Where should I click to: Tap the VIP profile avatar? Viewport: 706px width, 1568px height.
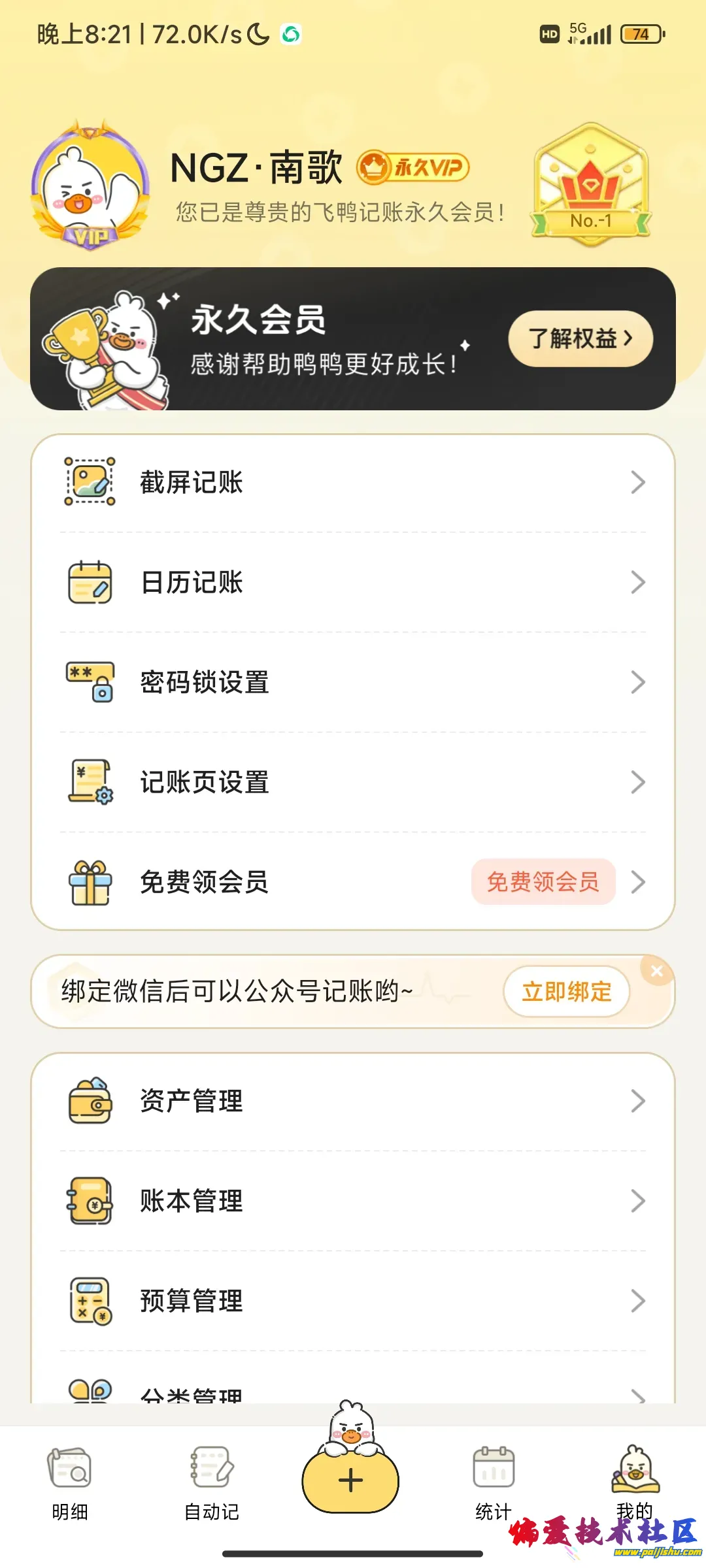(x=90, y=185)
